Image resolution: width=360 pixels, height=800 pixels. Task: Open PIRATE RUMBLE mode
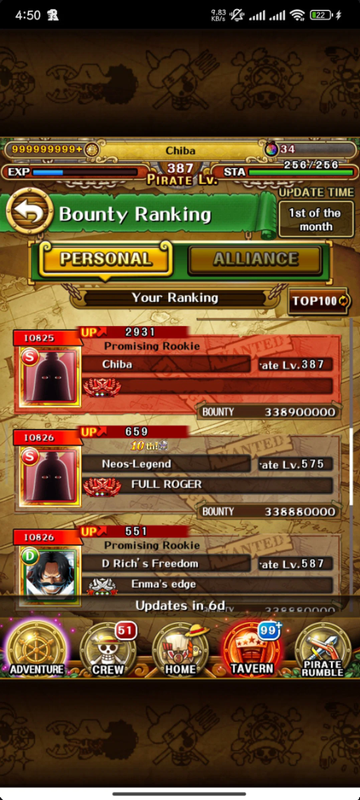click(x=323, y=650)
